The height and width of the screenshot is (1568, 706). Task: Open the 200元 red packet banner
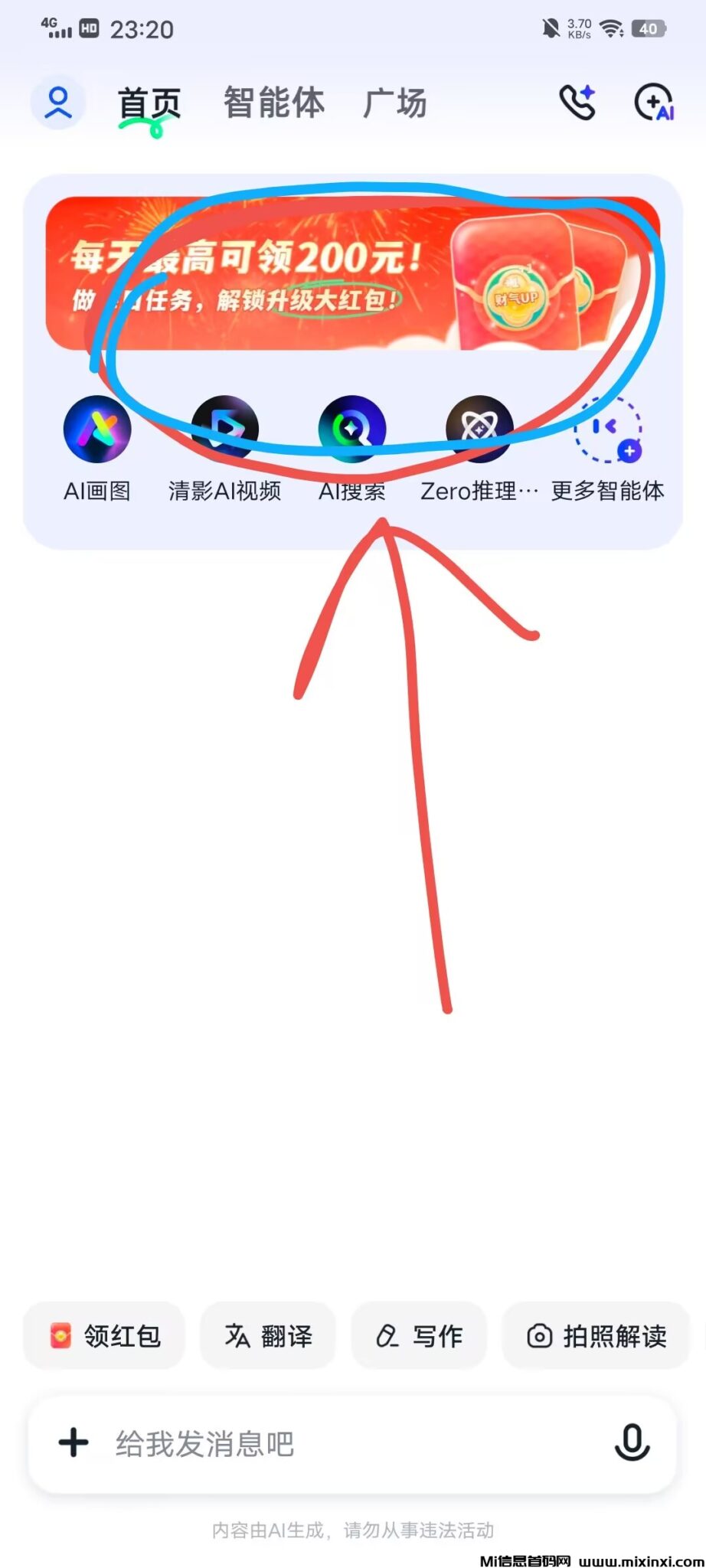point(352,274)
